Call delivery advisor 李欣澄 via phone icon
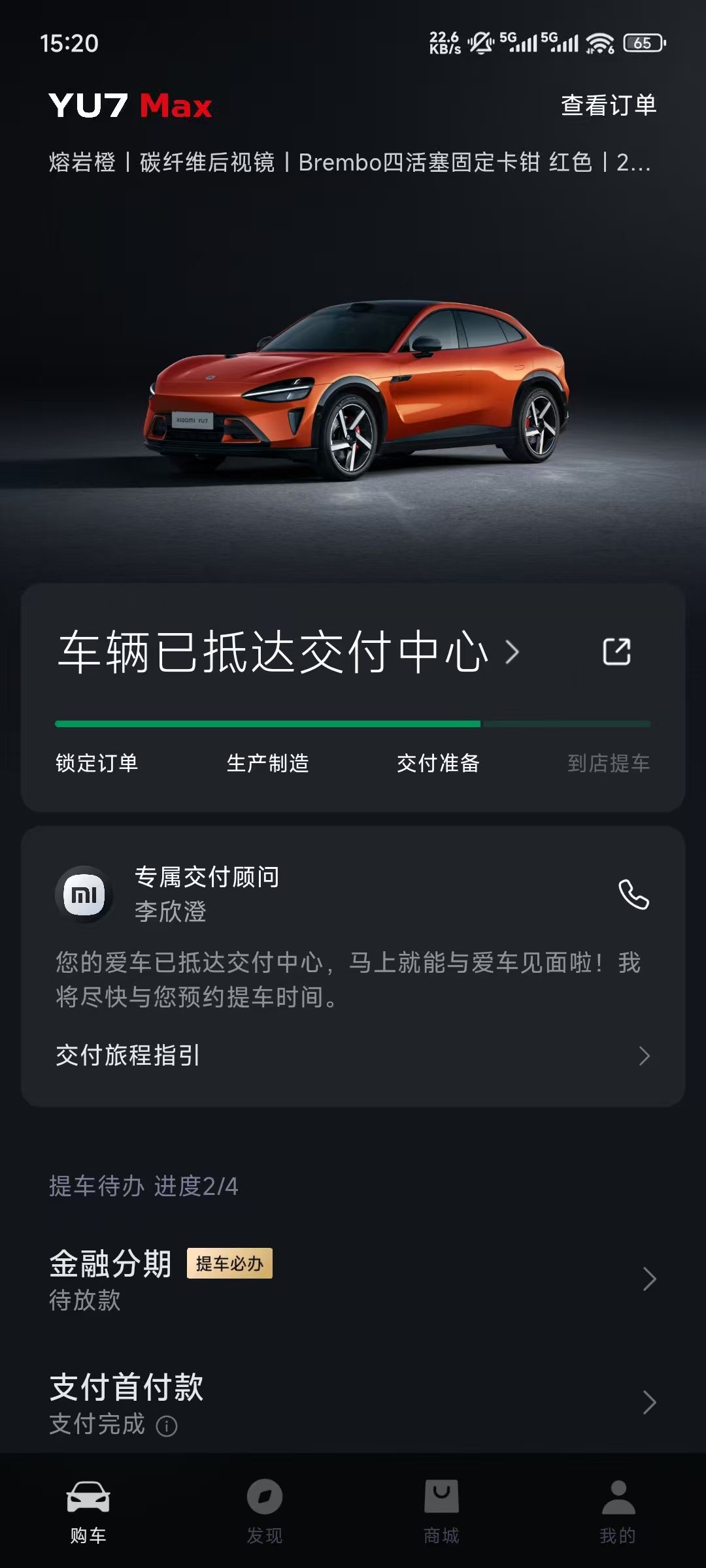The width and height of the screenshot is (706, 1568). click(633, 894)
